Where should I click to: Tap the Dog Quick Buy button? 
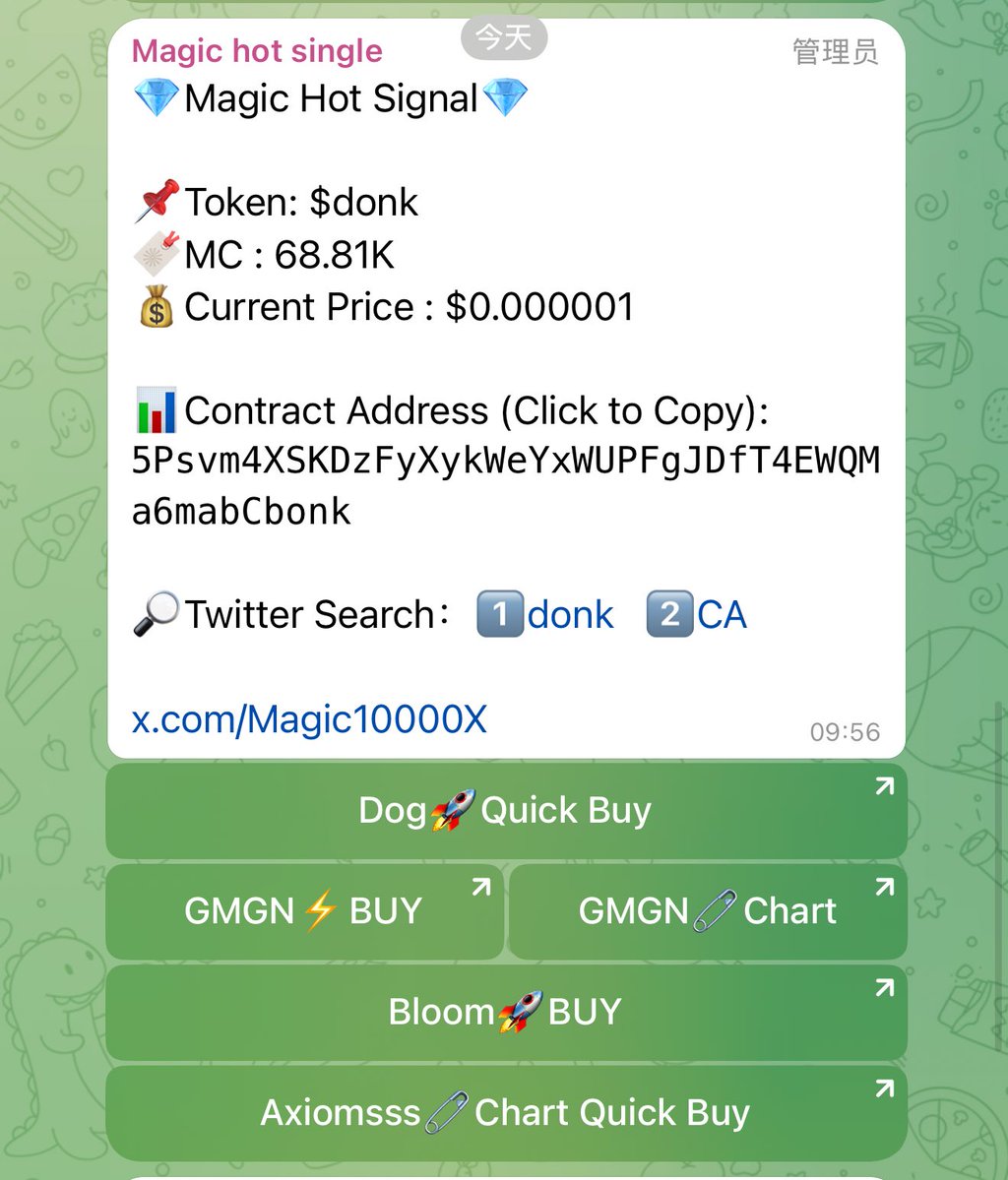[505, 811]
